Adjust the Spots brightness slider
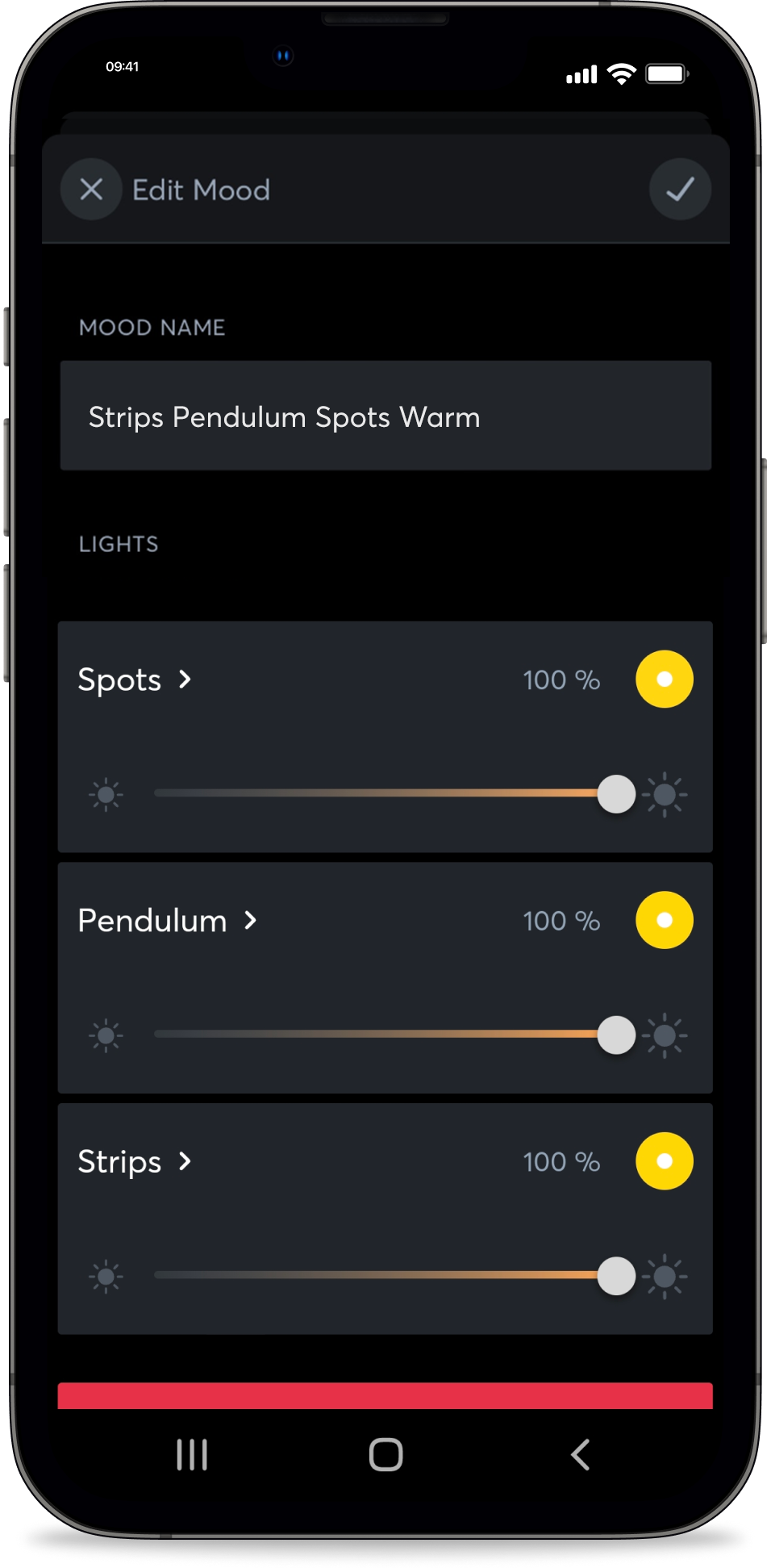The image size is (771, 1568). pyautogui.click(x=616, y=794)
